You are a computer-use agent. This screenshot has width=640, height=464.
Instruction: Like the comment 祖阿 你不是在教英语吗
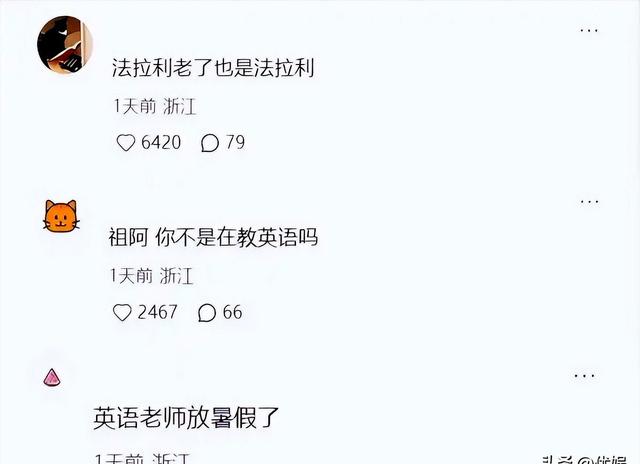point(122,313)
